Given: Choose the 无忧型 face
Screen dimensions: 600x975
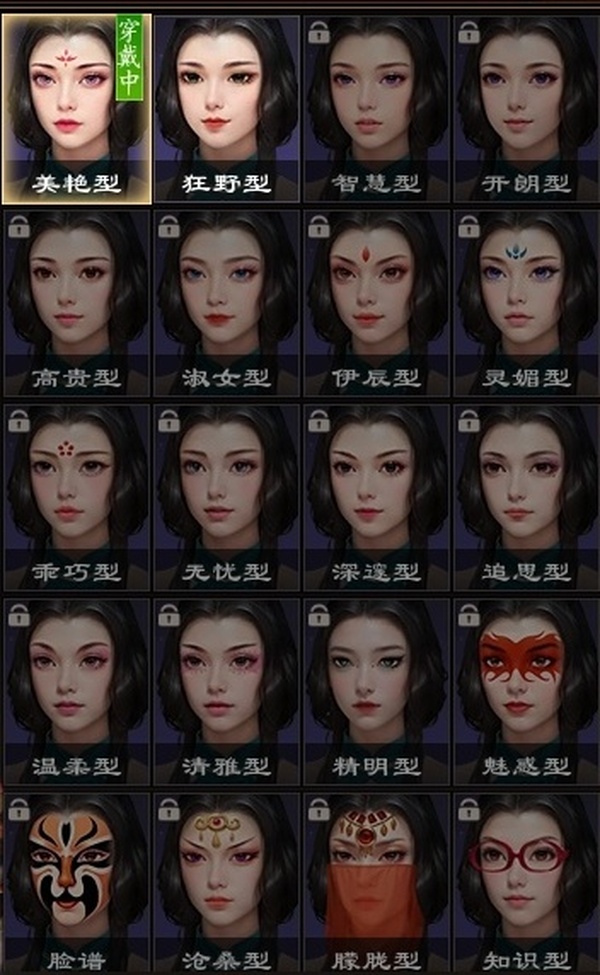Looking at the screenshot, I should coord(226,495).
